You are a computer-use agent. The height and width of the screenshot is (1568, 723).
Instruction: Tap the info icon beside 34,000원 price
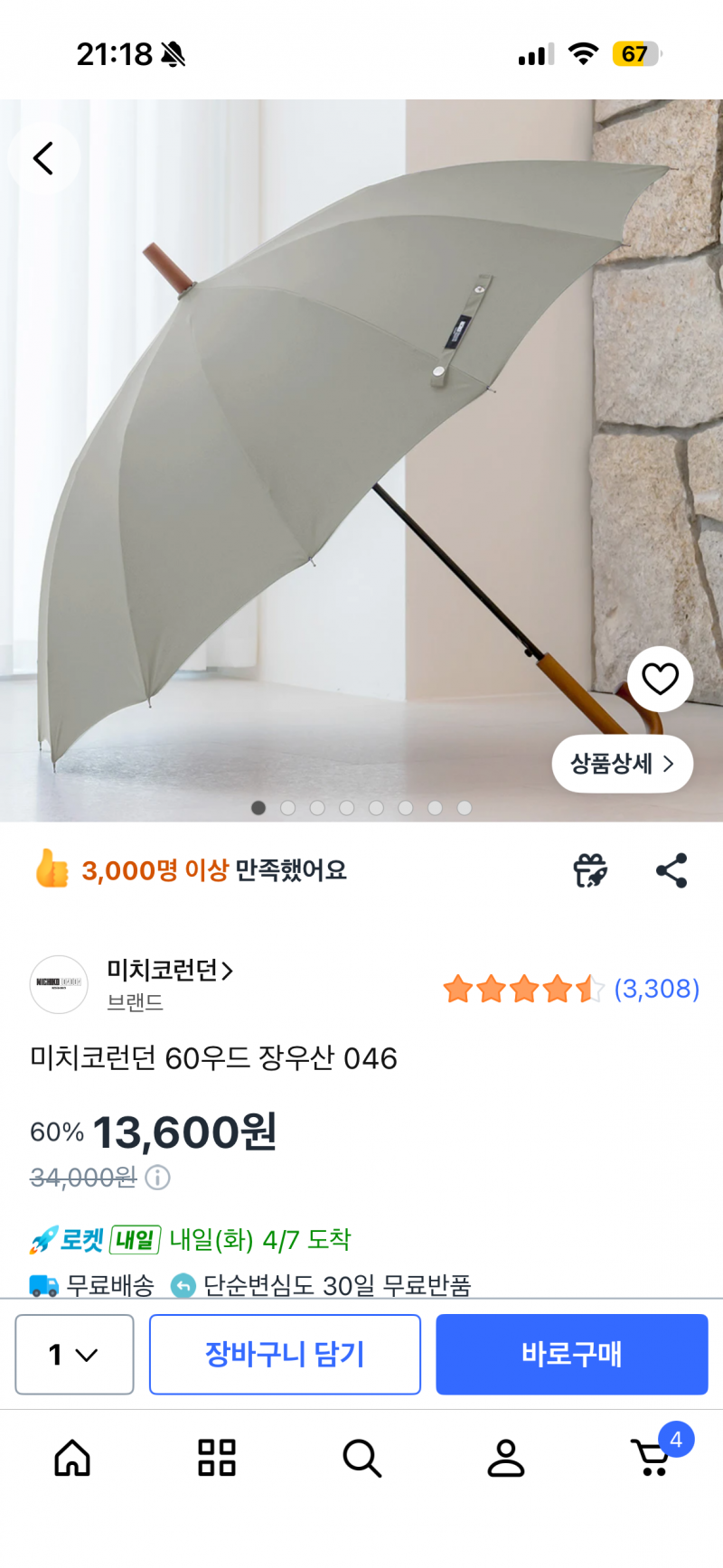point(159,1178)
